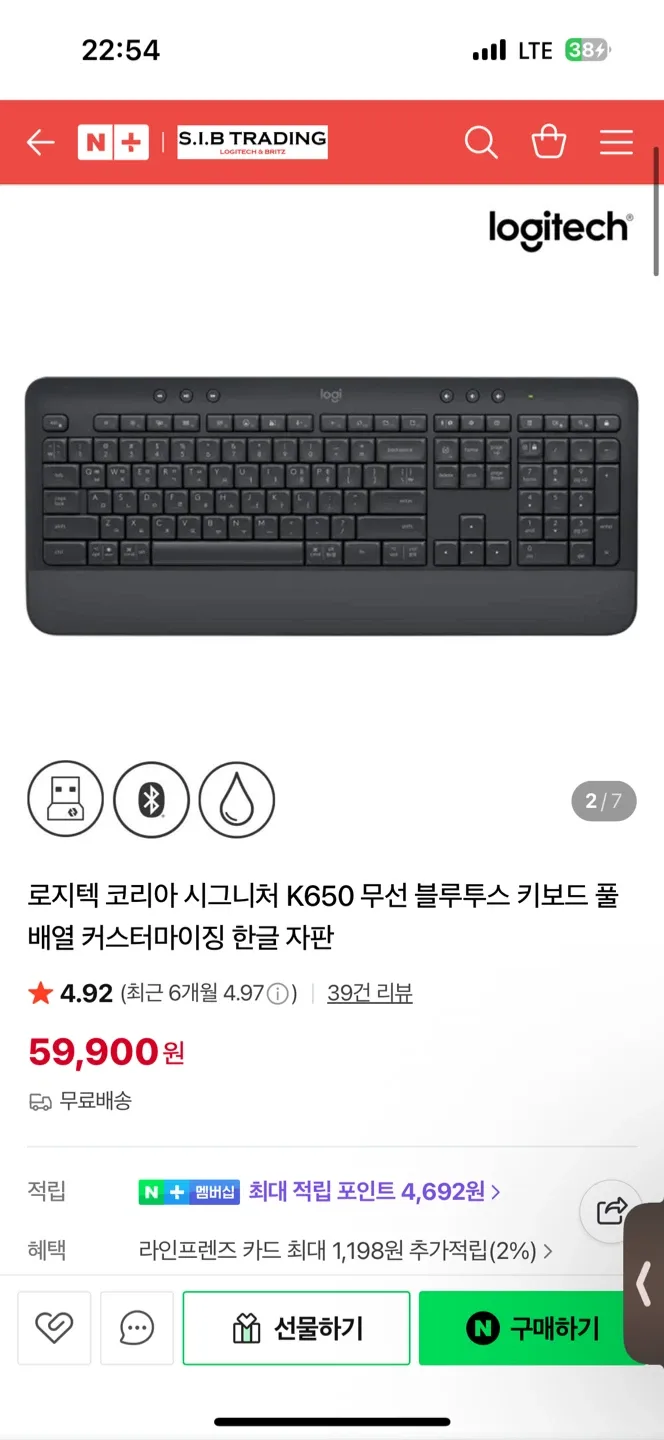Tap the rating info icon
This screenshot has height=1440, width=664.
279,994
